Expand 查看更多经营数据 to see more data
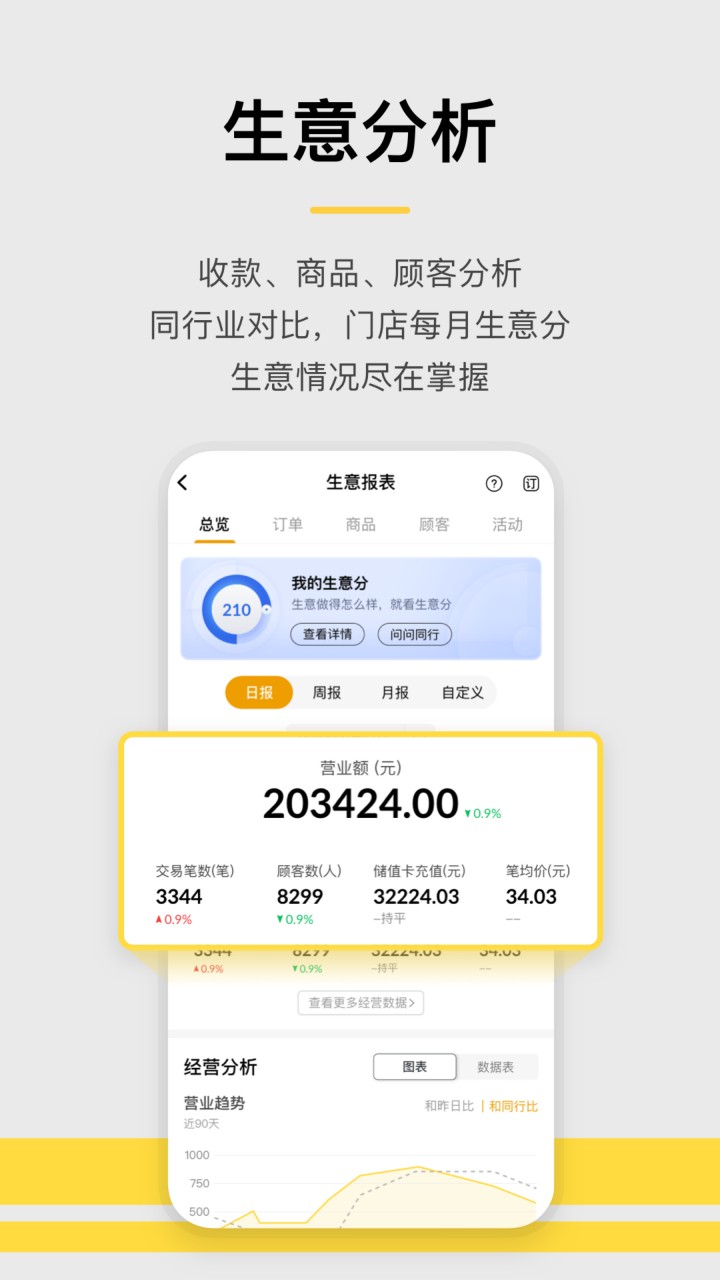Screen dimensions: 720x1280 [360, 1003]
